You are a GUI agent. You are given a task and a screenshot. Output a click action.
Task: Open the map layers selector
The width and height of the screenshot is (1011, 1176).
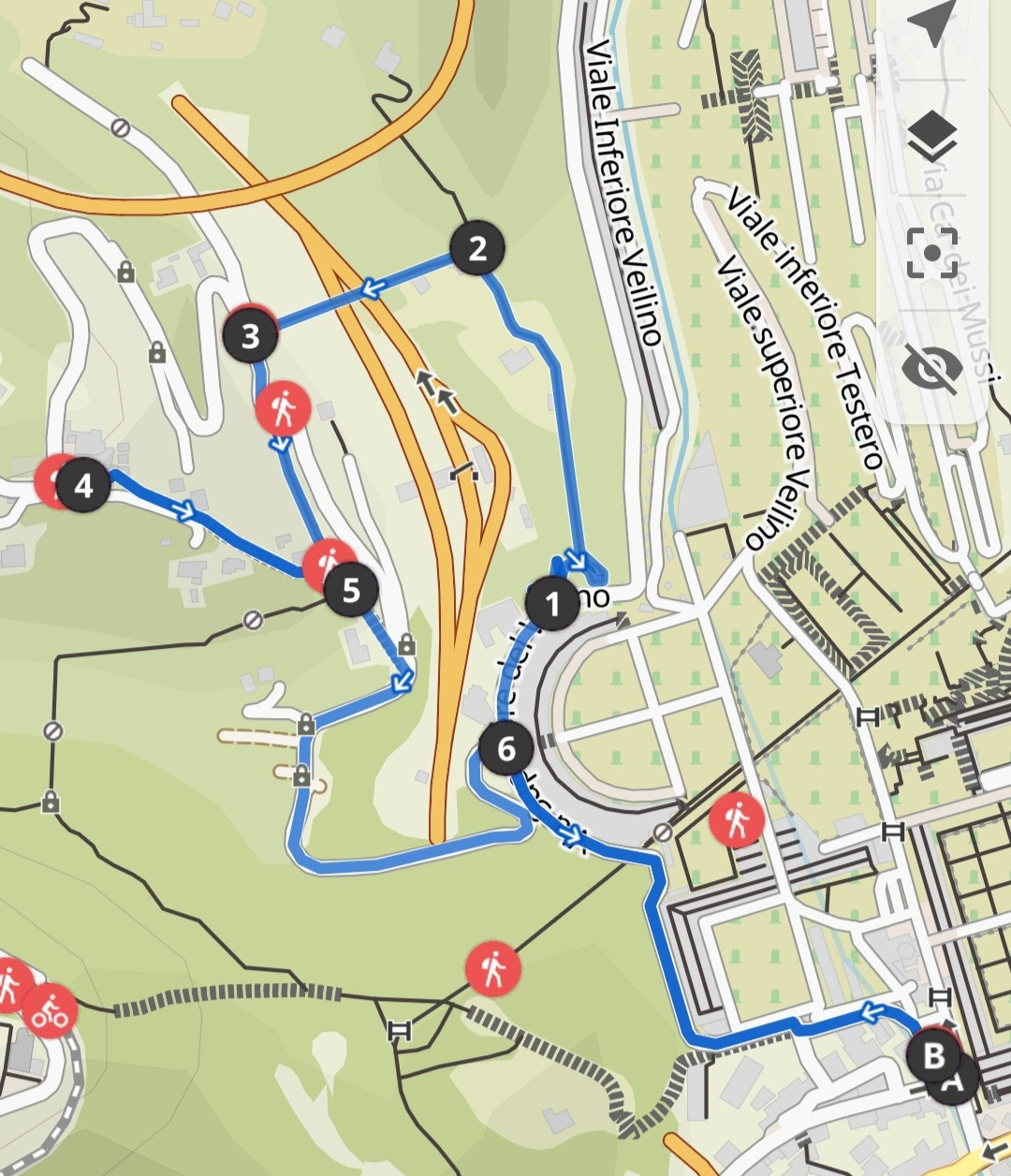point(932,137)
